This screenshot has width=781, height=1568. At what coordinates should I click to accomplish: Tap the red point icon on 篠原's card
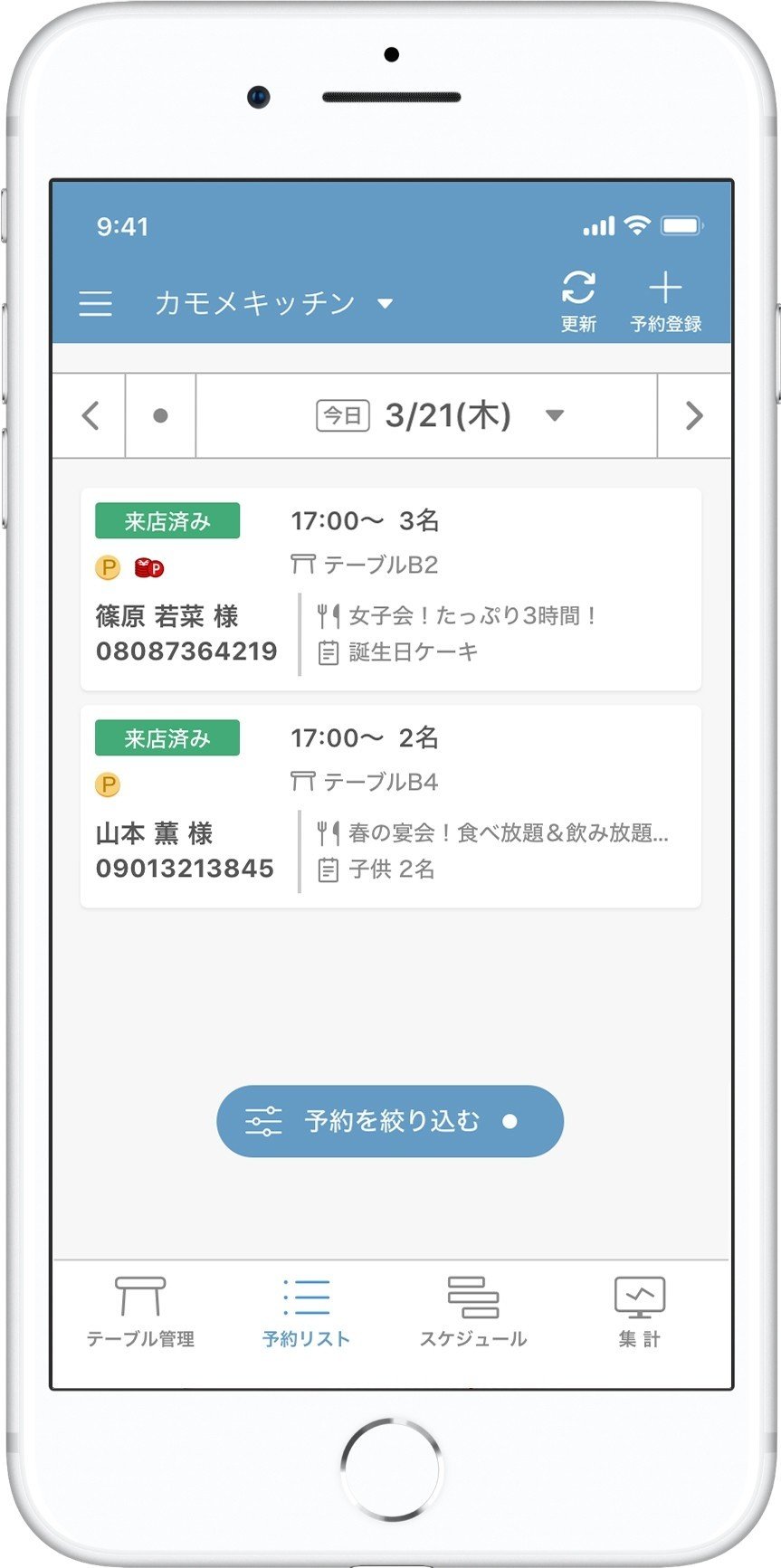(x=150, y=567)
